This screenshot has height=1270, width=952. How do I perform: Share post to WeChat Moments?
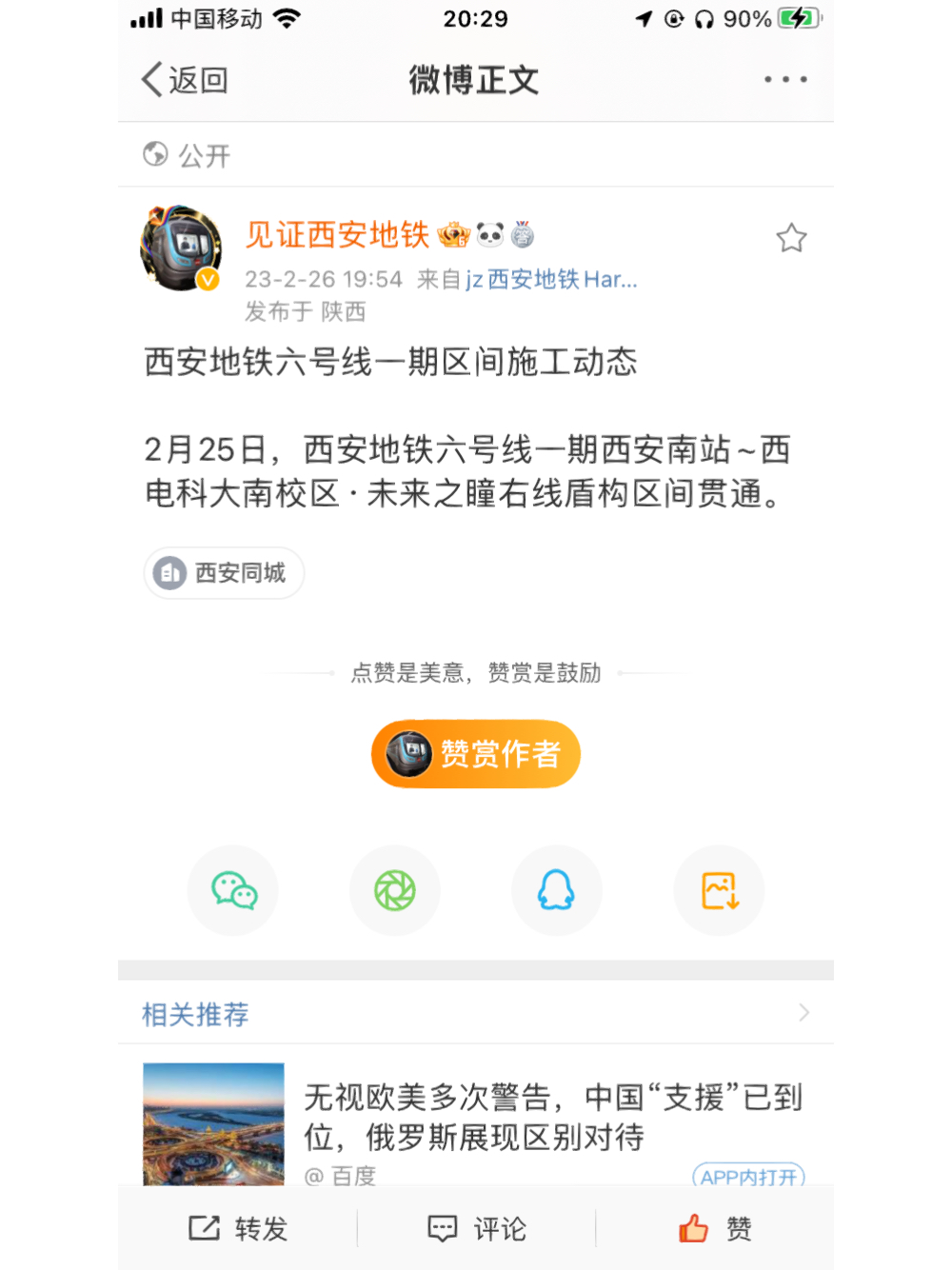tap(394, 890)
